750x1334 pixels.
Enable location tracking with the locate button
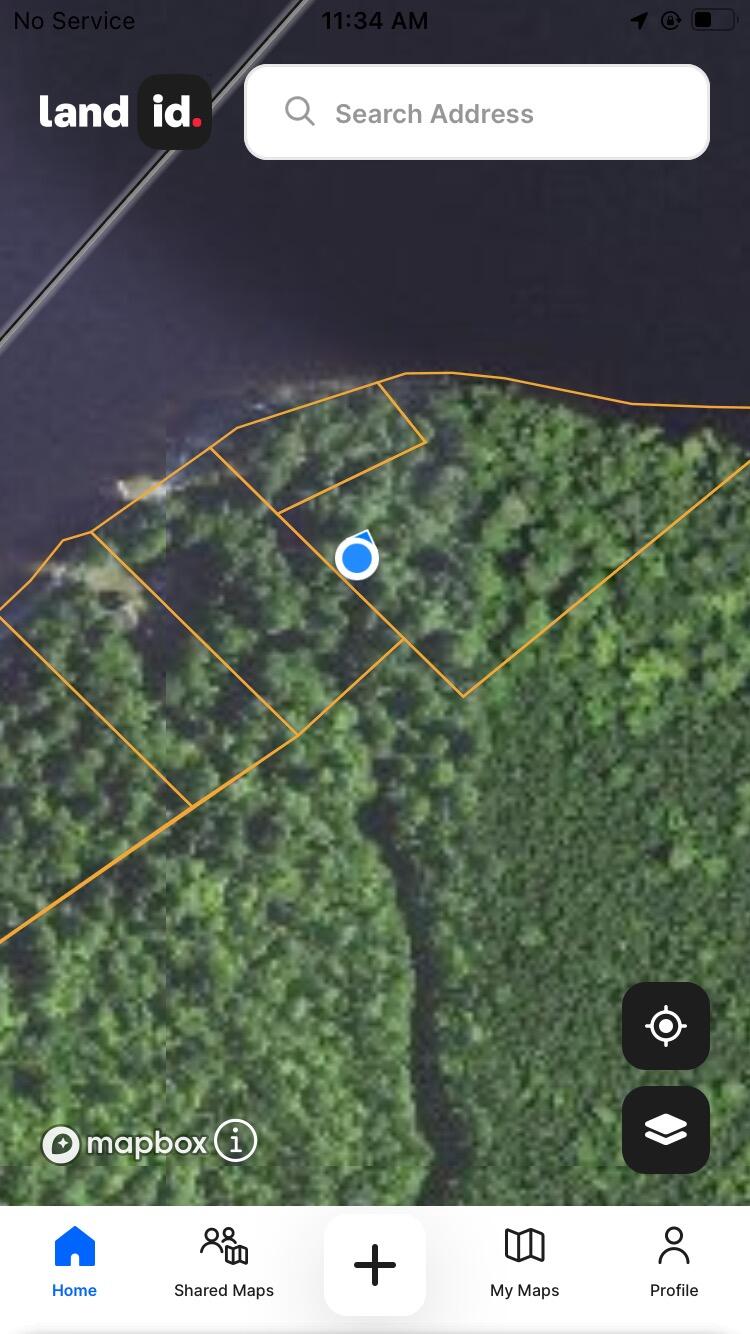(665, 1025)
